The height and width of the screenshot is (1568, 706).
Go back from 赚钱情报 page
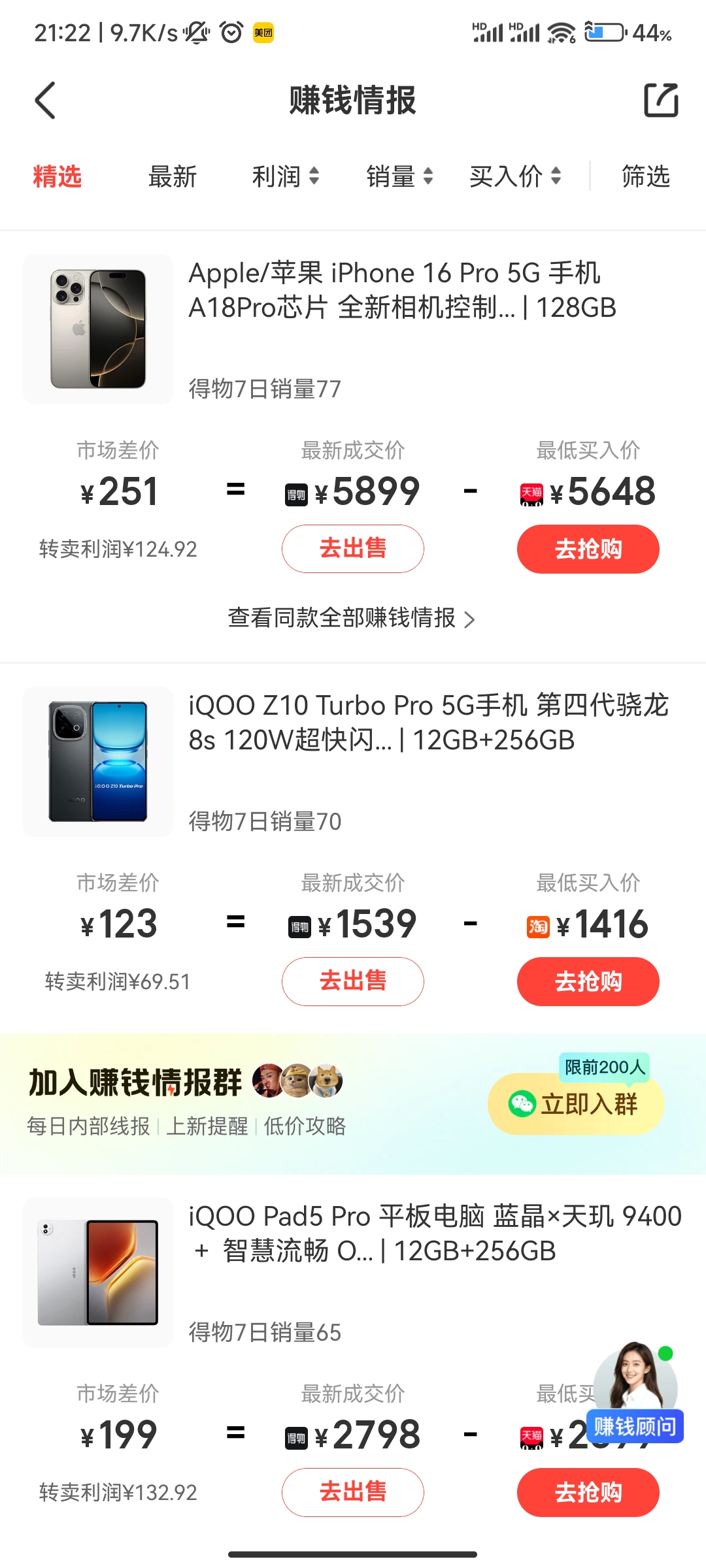(x=45, y=101)
